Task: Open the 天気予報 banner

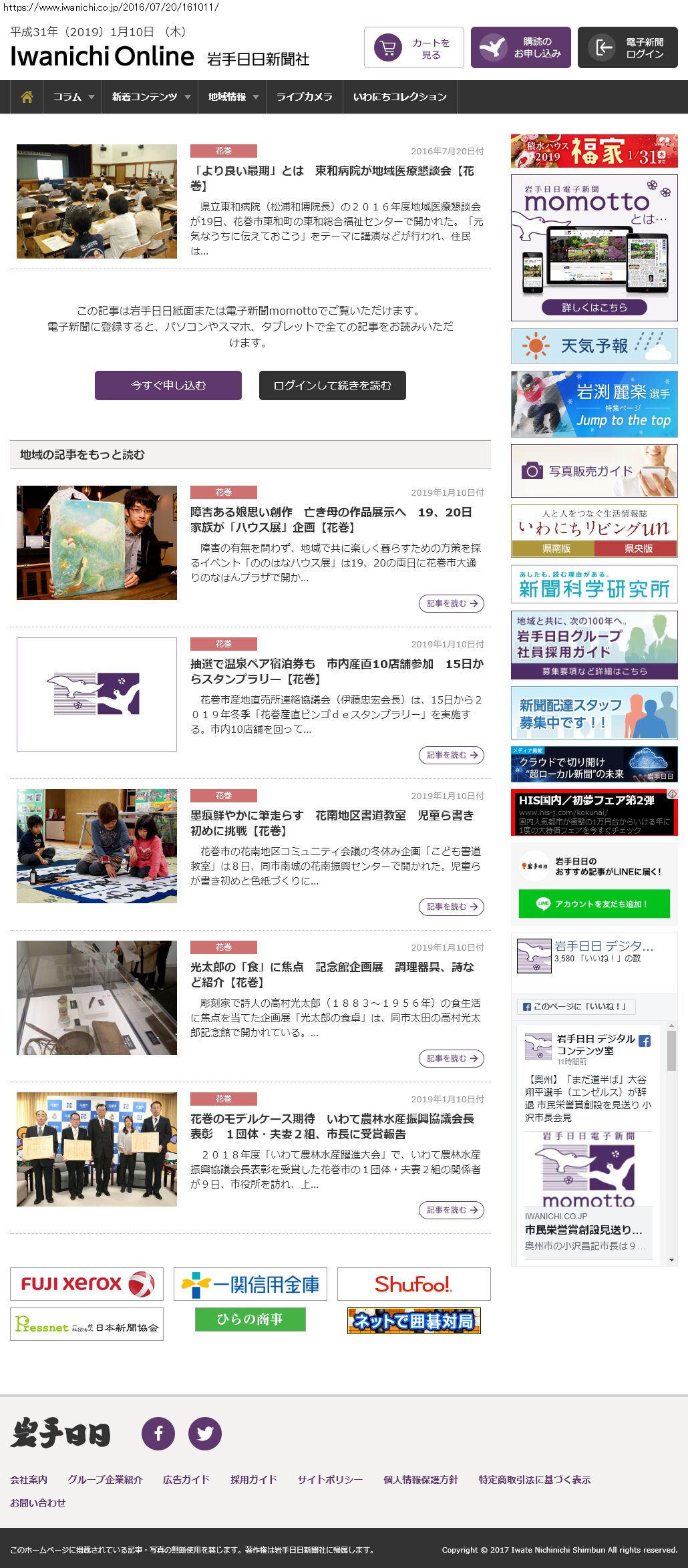Action: pyautogui.click(x=594, y=346)
